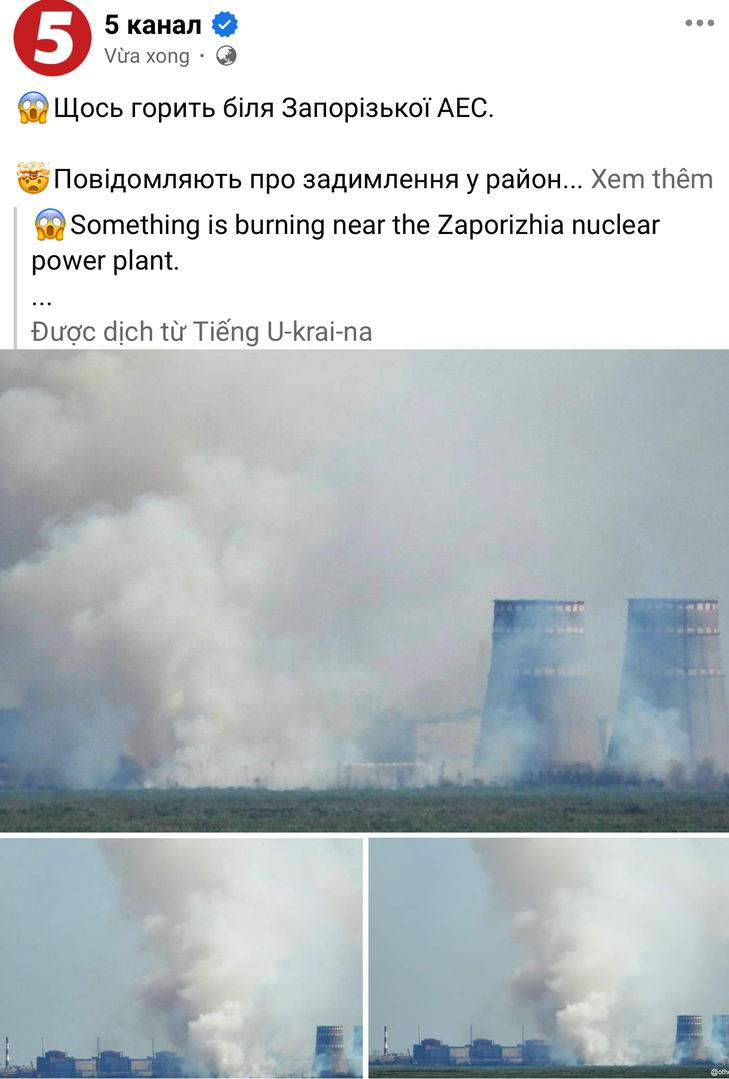Viewport: 729px width, 1079px height.
Task: Open the 5 канал page name
Action: click(x=152, y=25)
